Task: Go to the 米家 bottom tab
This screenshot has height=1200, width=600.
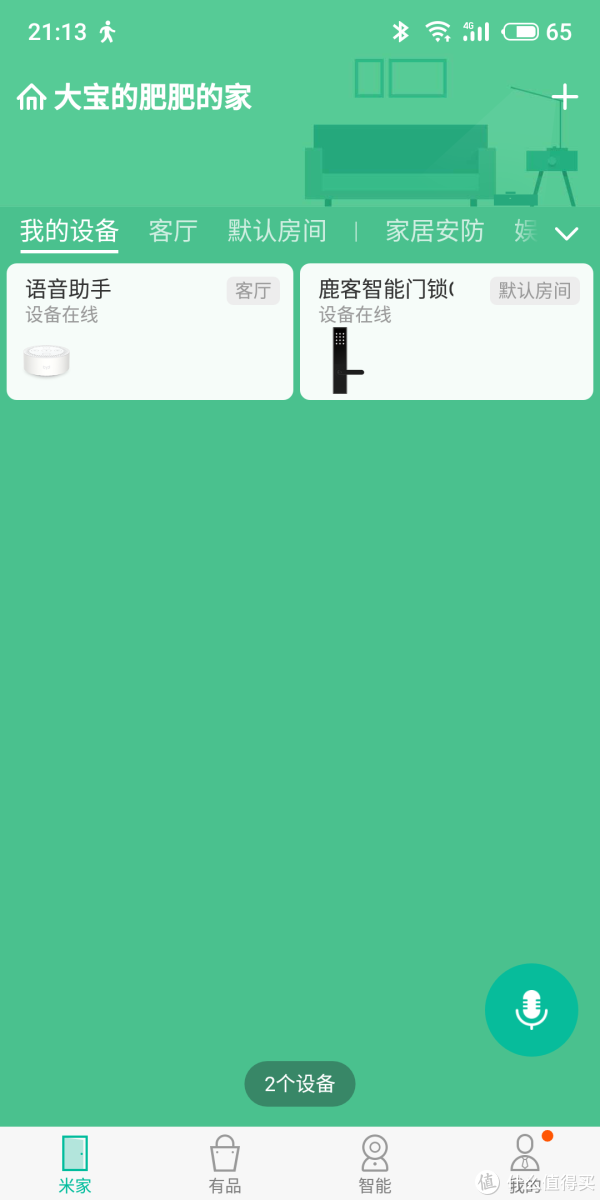Action: click(x=75, y=1163)
